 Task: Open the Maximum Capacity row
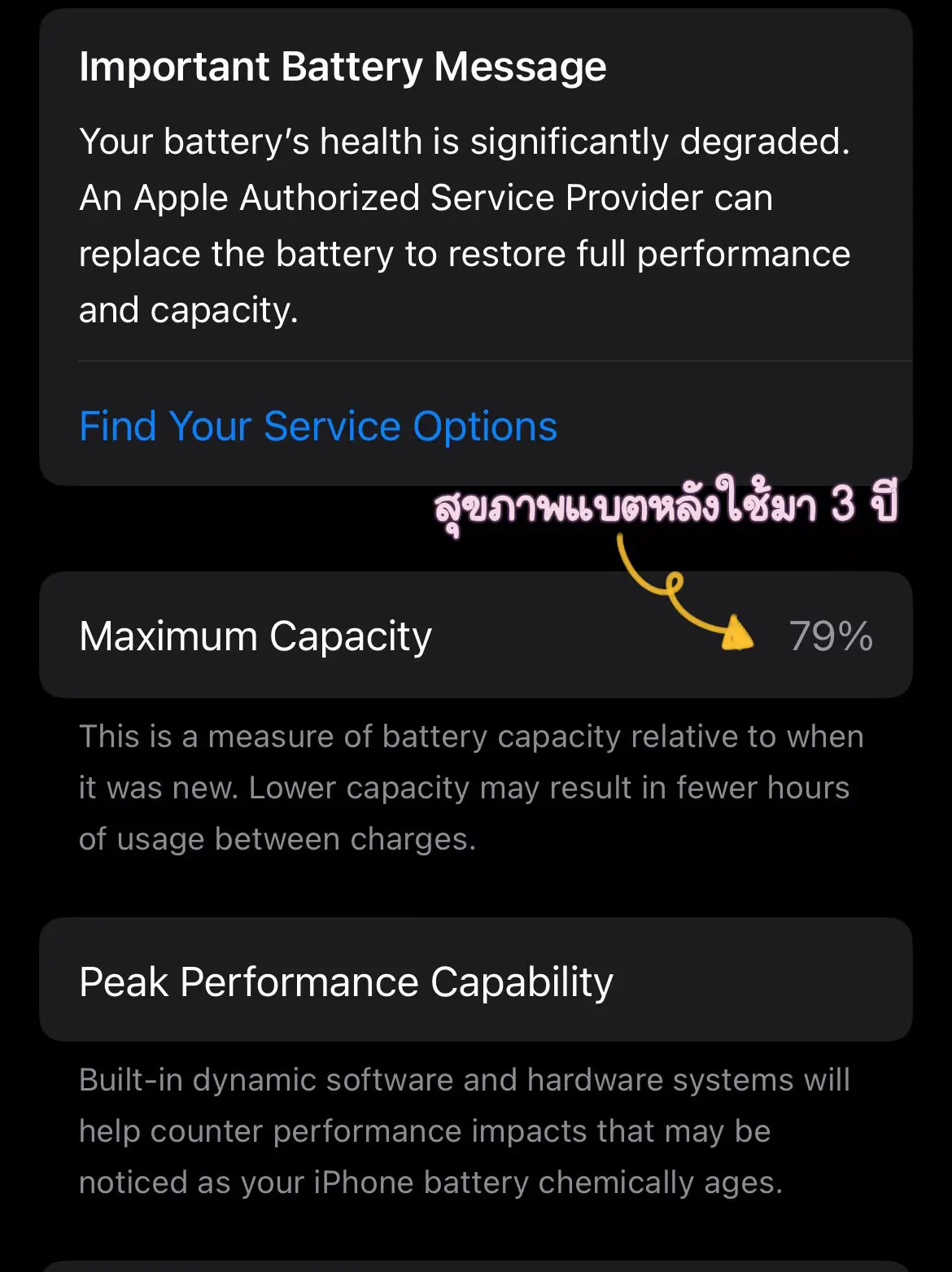coord(476,635)
